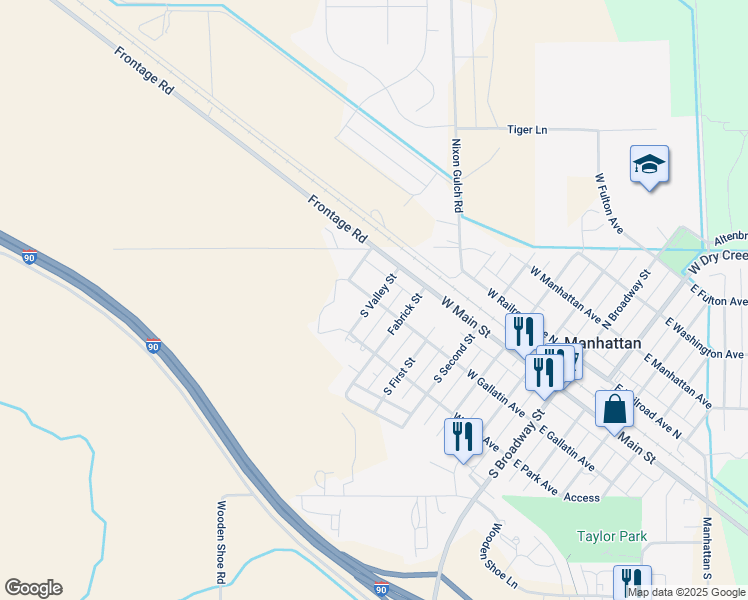Tap the shopping bag marker on Railroad Ave
Viewport: 748px width, 600px height.
tap(613, 409)
